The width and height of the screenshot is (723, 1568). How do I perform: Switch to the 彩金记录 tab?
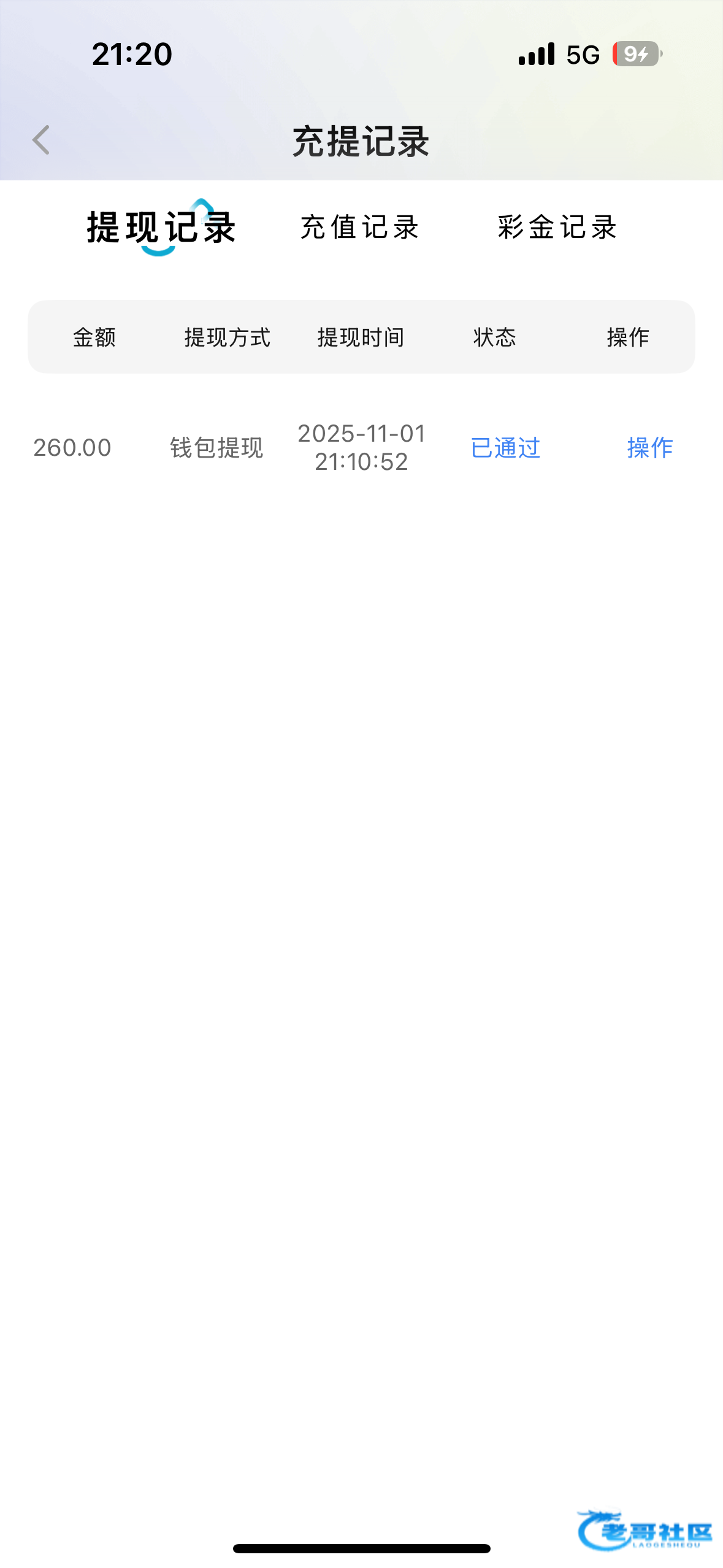(557, 228)
